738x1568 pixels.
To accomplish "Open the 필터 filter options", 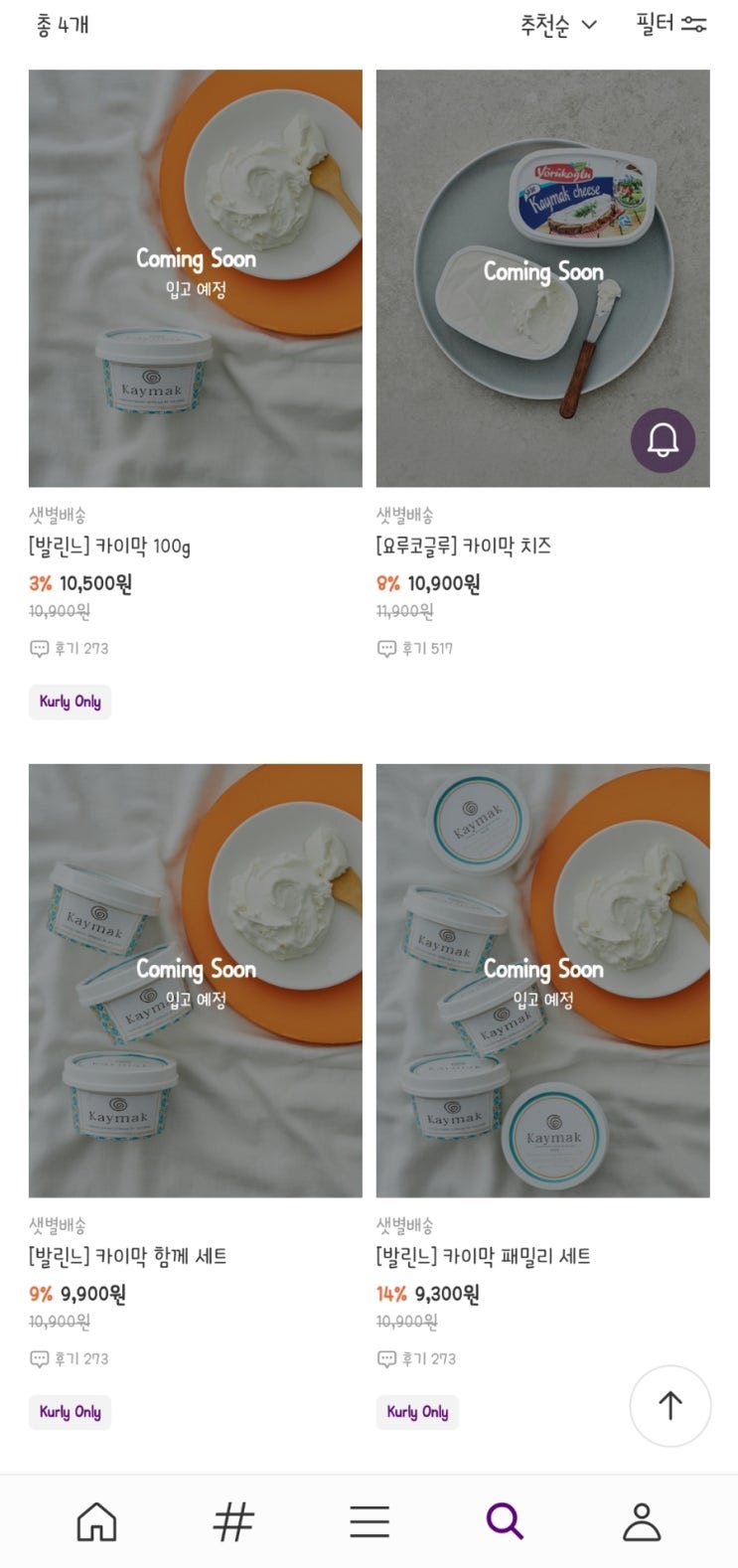I will point(671,24).
